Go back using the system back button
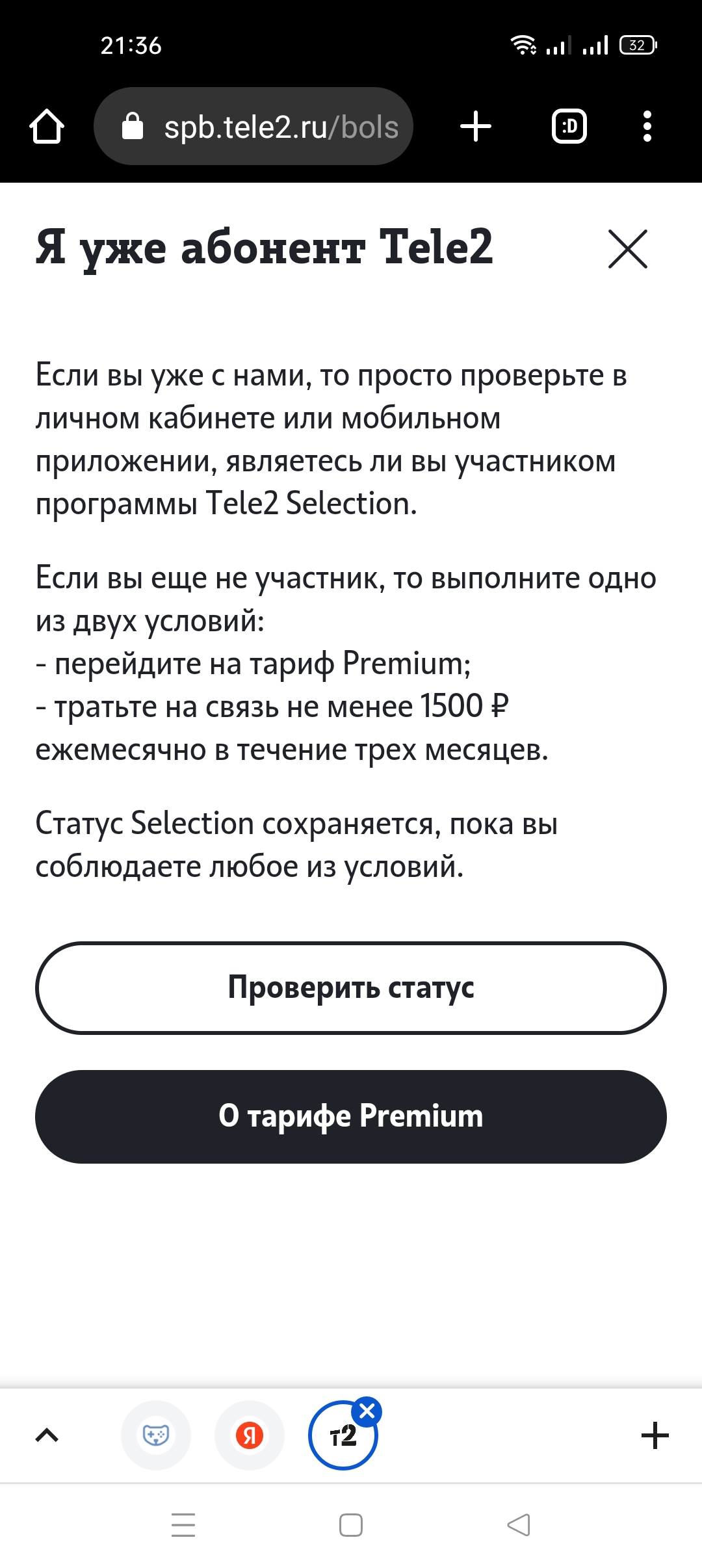The height and width of the screenshot is (1568, 702). (519, 1524)
